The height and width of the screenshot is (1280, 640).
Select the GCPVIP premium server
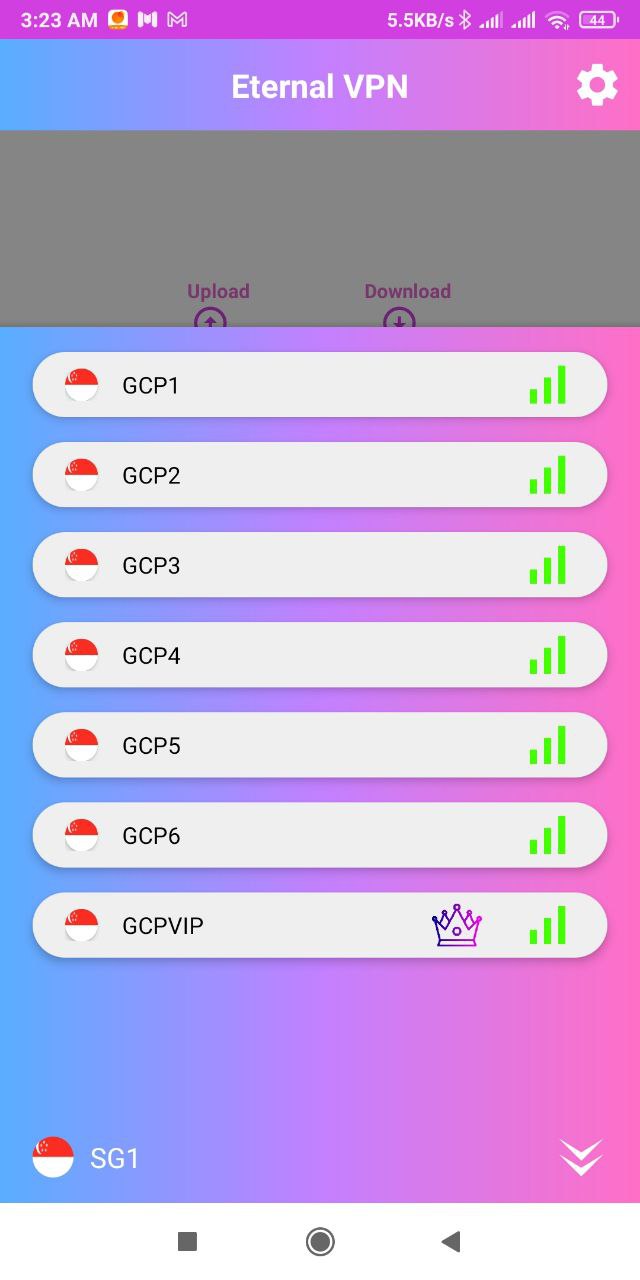click(320, 925)
